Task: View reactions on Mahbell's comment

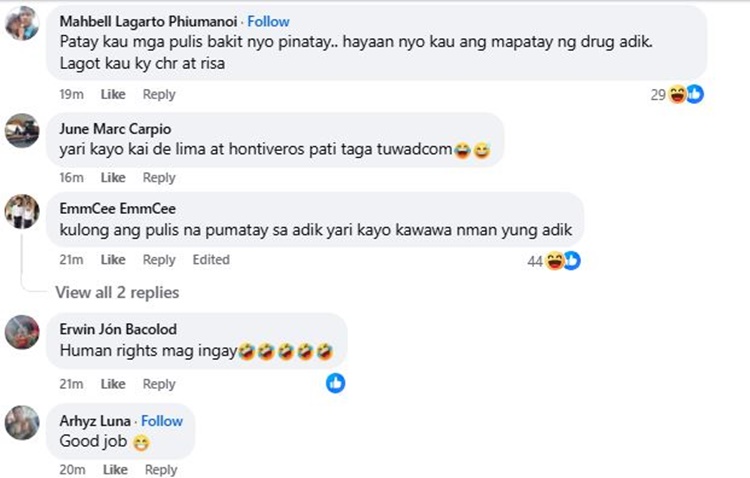Action: [678, 95]
